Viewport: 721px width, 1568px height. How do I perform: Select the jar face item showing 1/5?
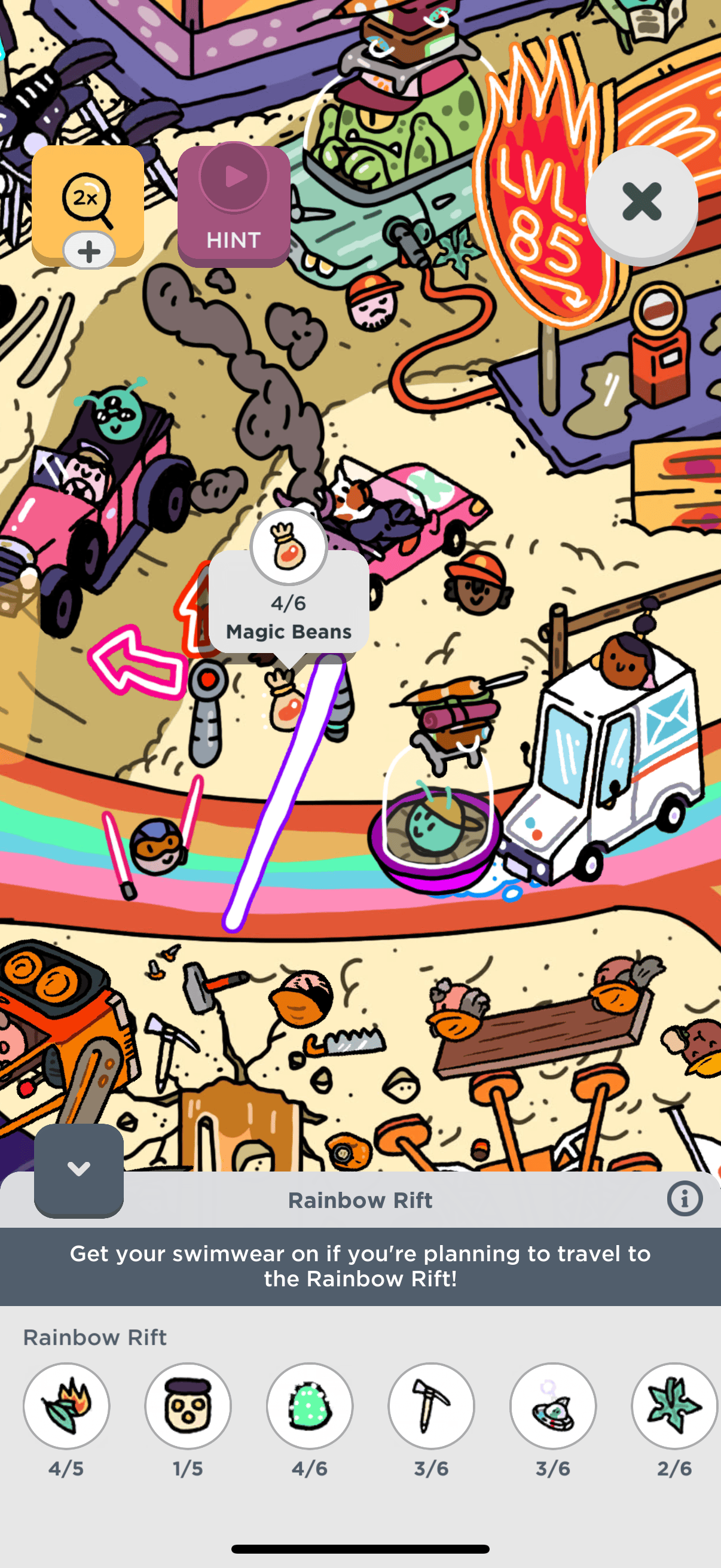click(x=188, y=1405)
